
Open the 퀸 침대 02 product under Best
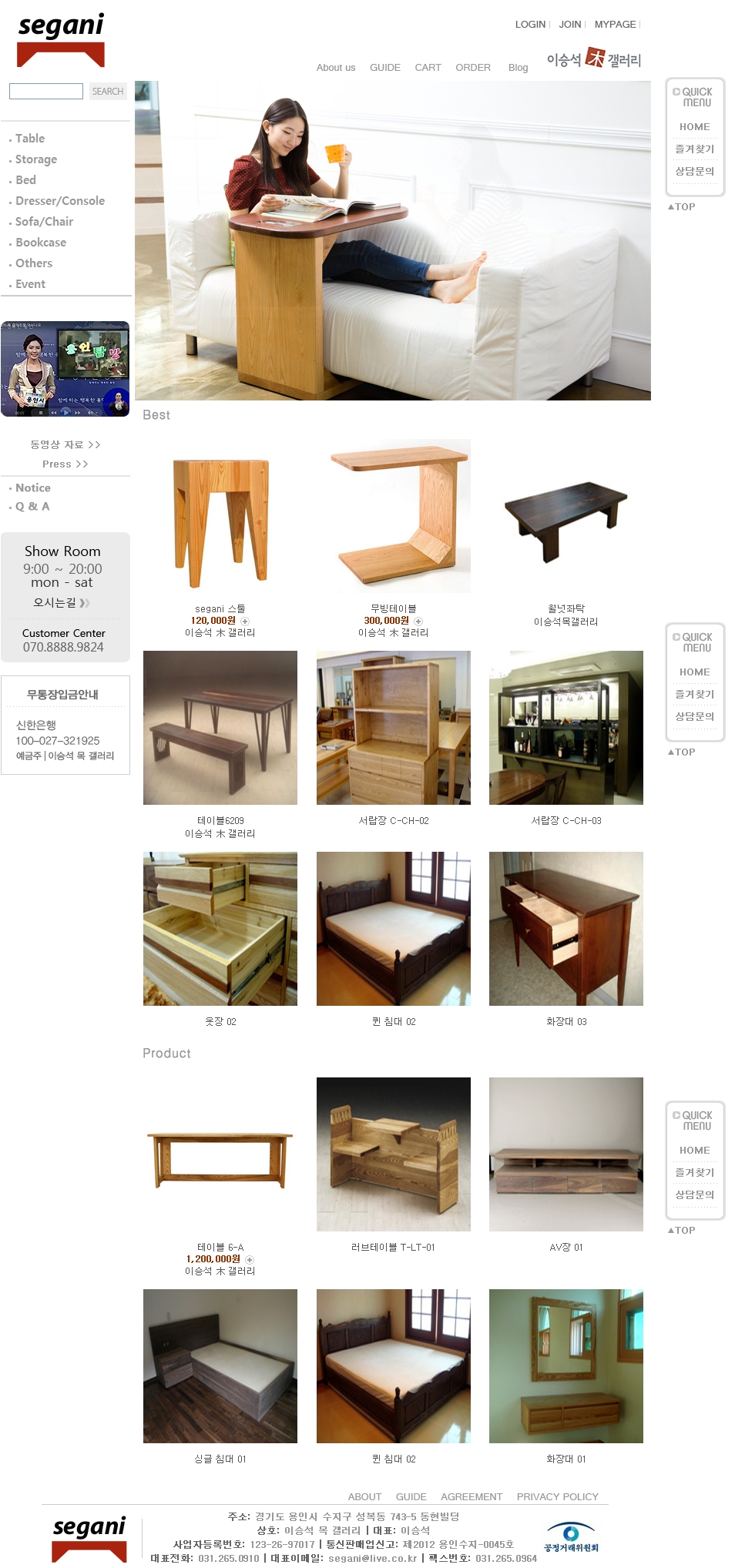click(x=393, y=929)
